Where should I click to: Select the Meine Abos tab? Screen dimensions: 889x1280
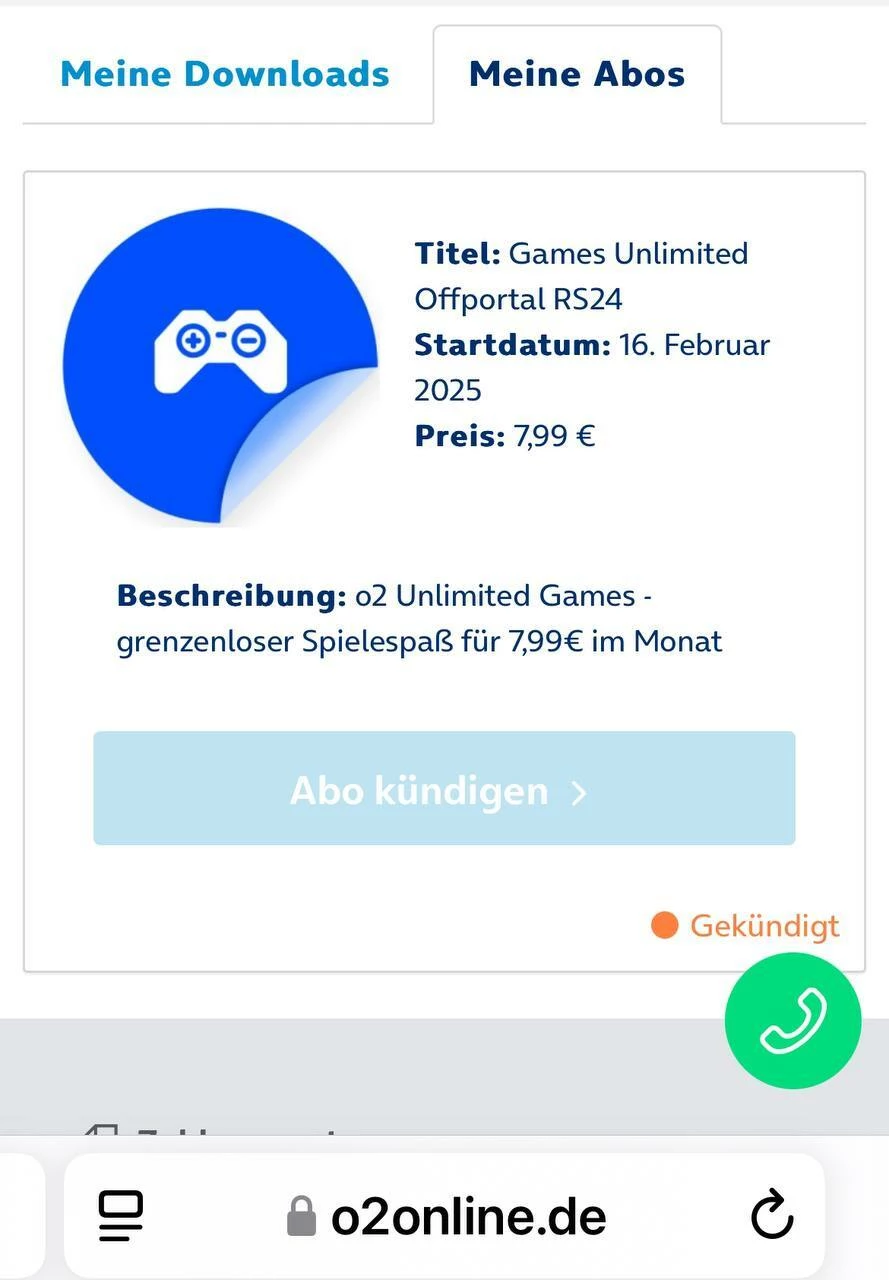pos(577,74)
